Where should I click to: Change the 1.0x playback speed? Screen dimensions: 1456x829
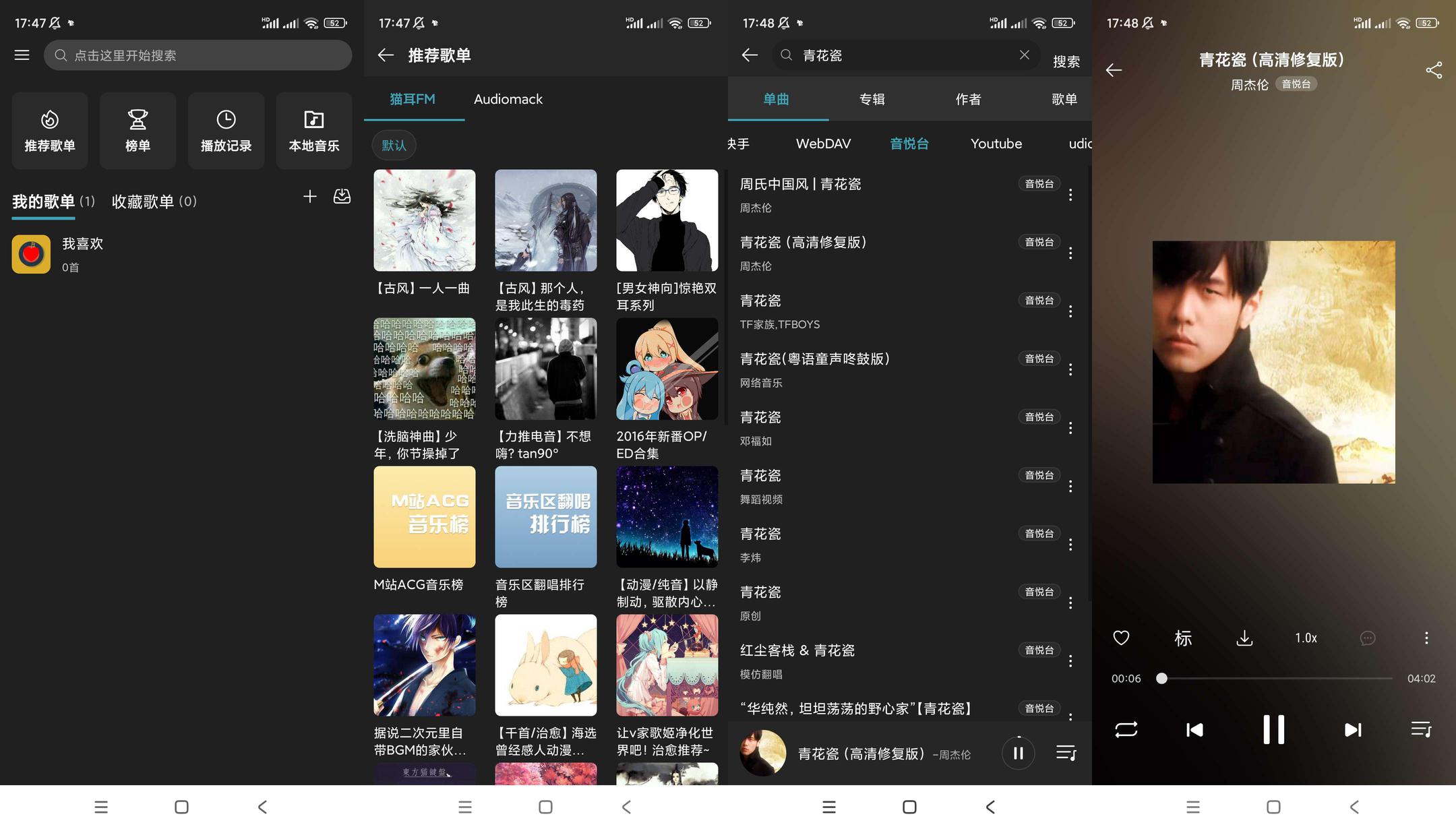coord(1306,638)
